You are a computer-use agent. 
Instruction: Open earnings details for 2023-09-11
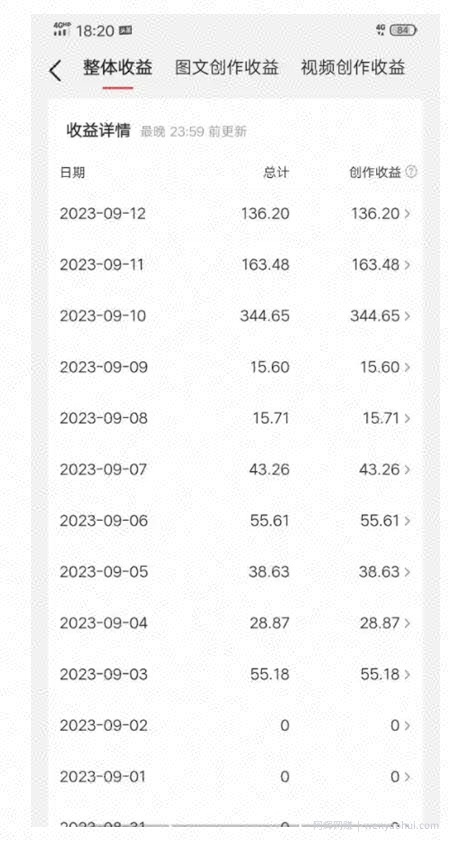pos(235,265)
